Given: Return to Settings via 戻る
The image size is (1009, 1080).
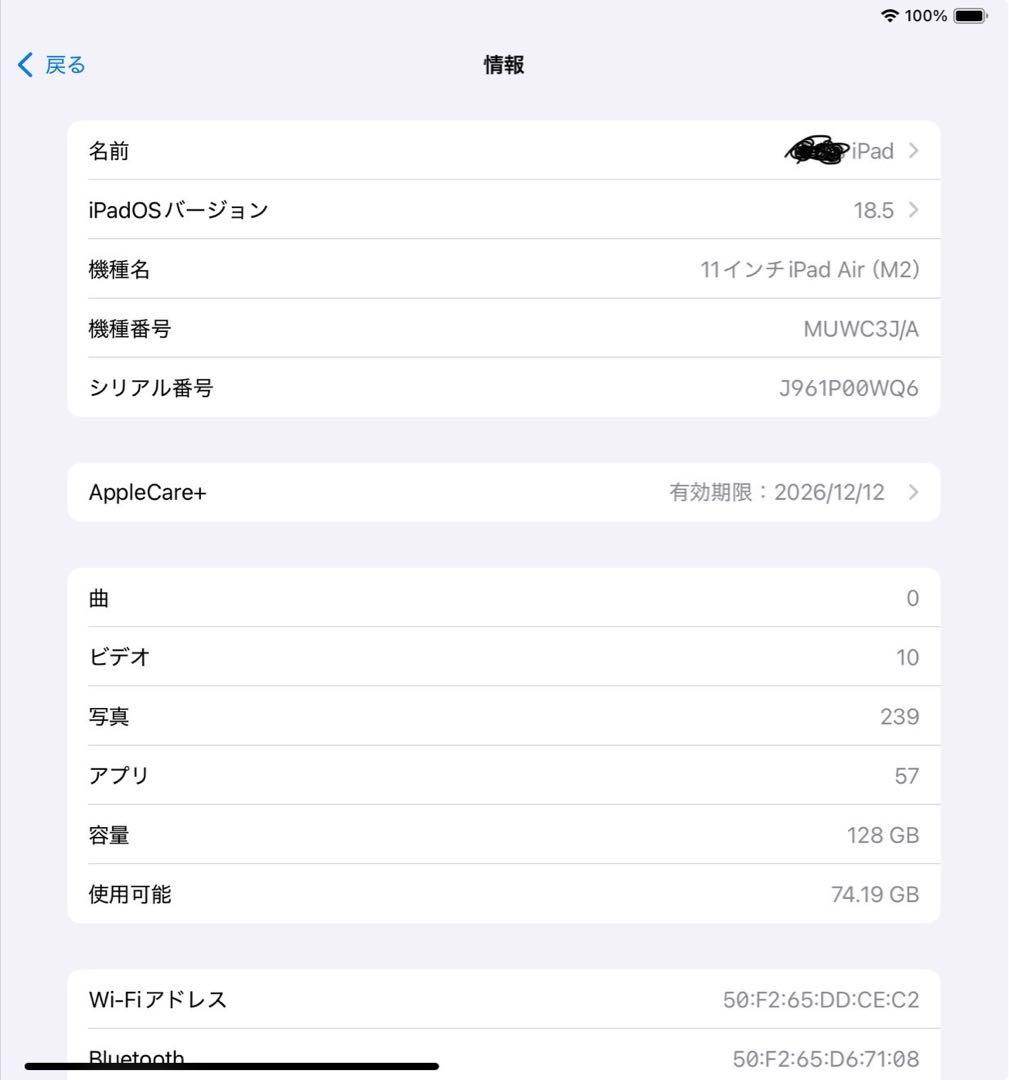Looking at the screenshot, I should (62, 64).
